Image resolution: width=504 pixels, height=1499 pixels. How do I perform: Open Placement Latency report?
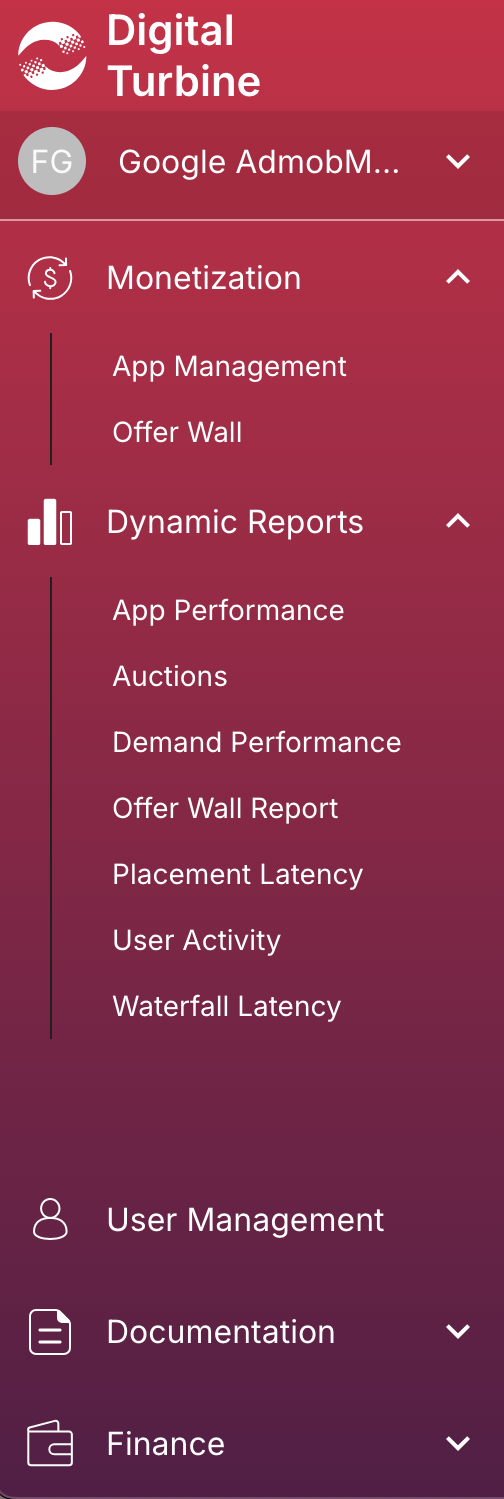(237, 874)
